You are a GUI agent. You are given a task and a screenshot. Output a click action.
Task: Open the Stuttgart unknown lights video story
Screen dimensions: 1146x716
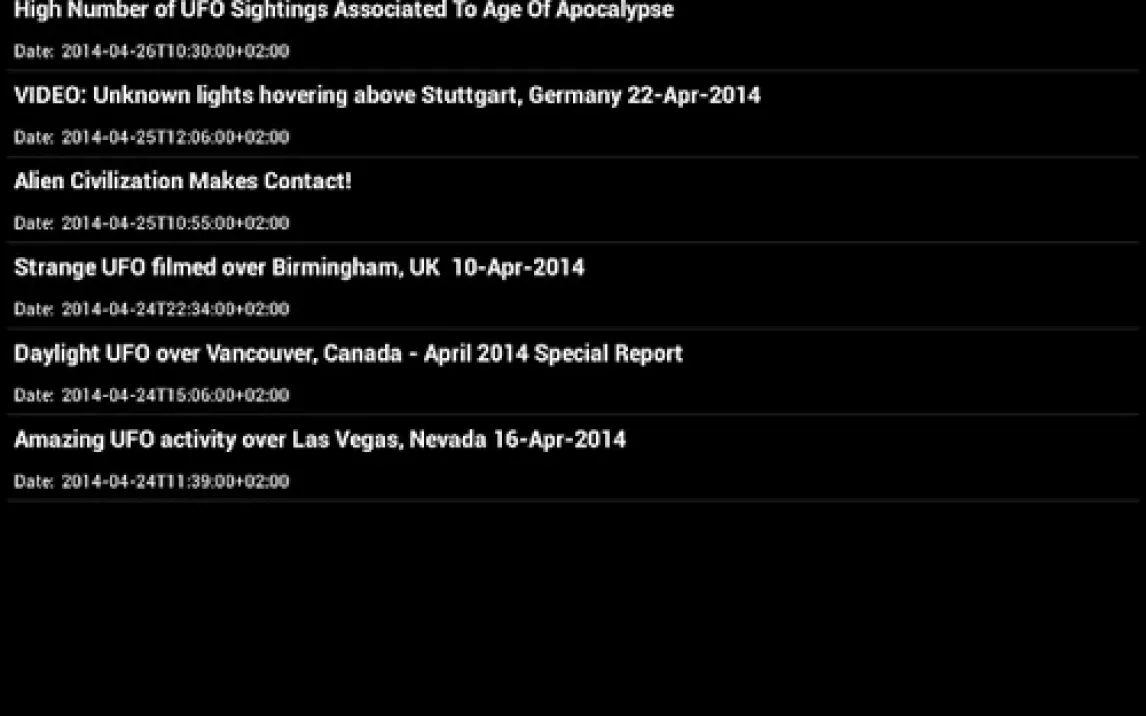[387, 96]
